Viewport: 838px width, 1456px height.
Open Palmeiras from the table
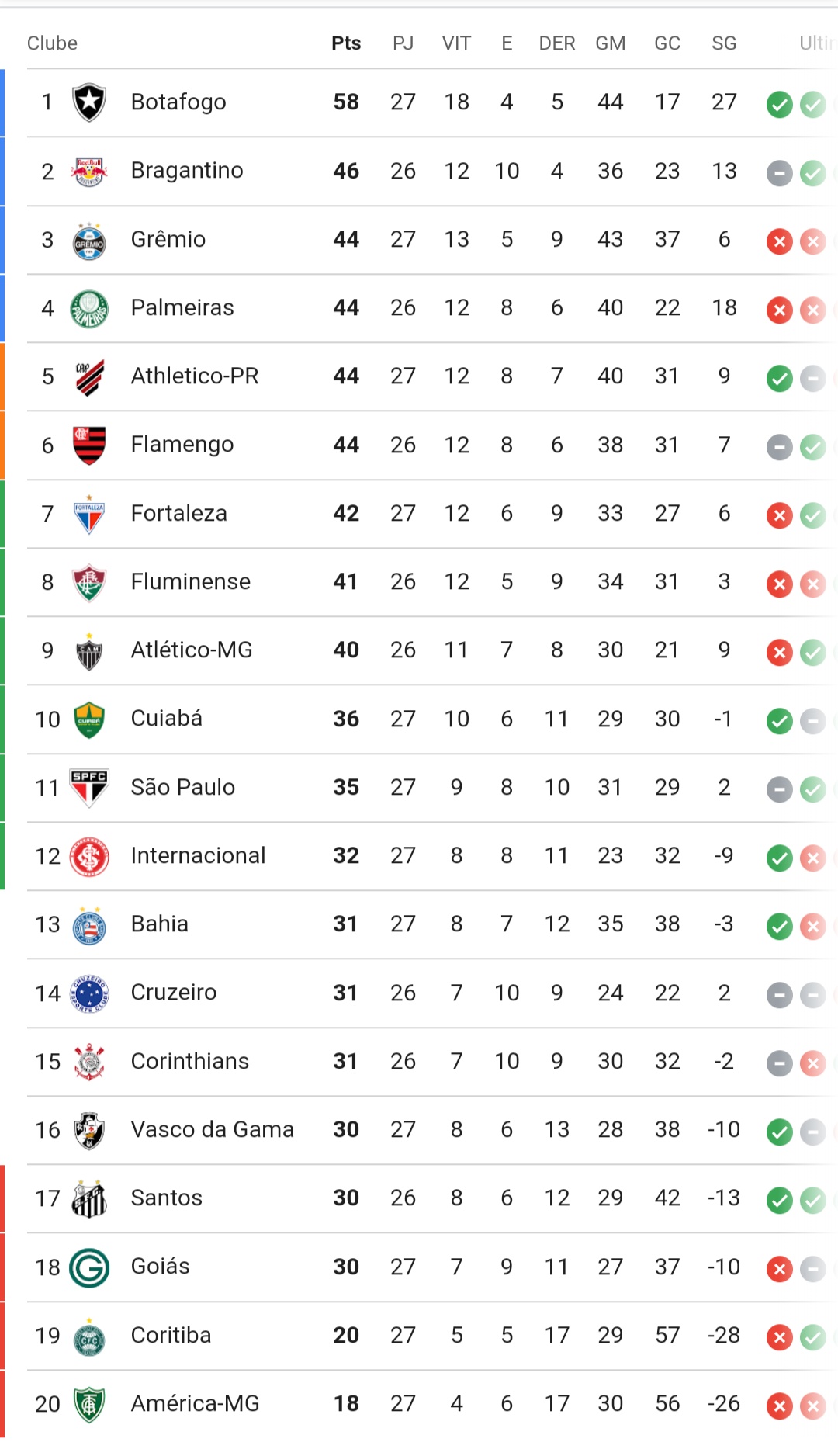point(419,307)
